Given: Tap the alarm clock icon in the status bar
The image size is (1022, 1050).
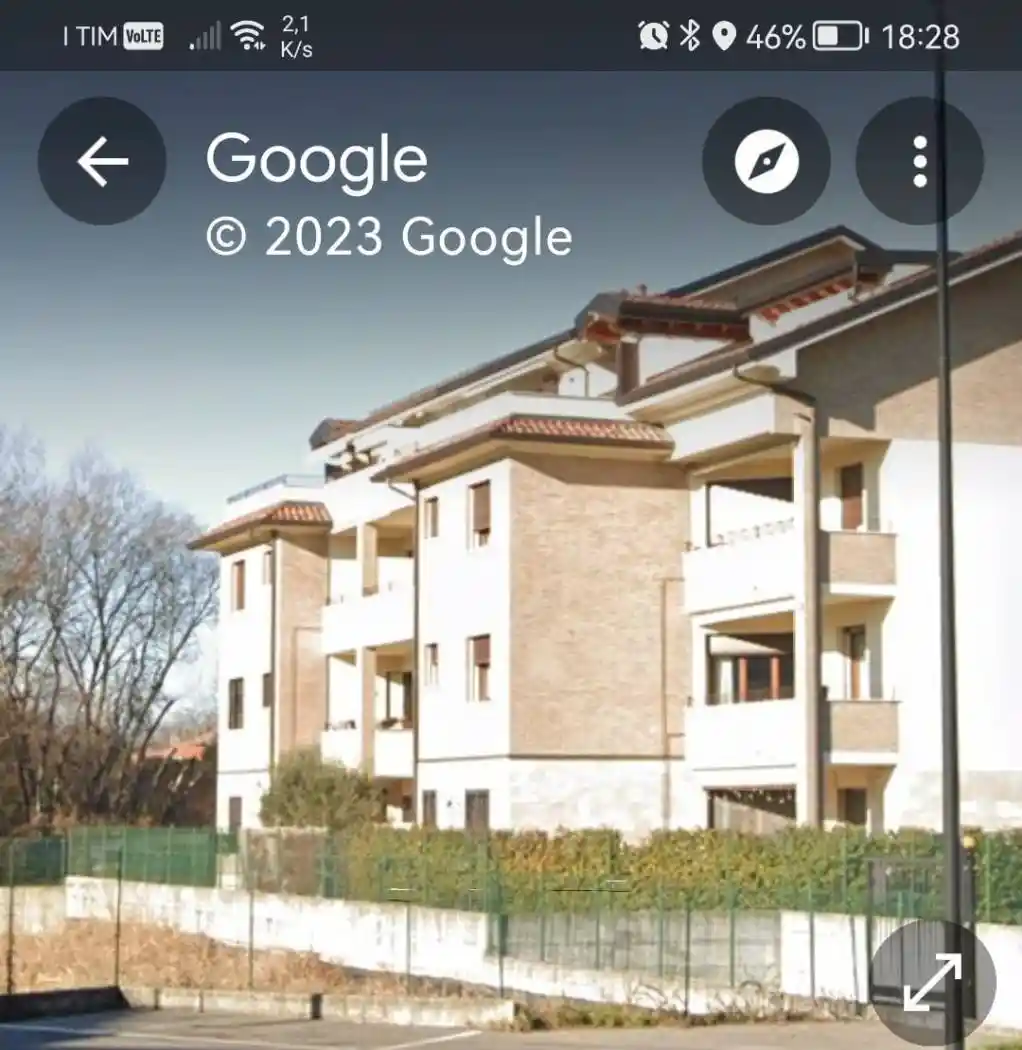Looking at the screenshot, I should tap(652, 33).
